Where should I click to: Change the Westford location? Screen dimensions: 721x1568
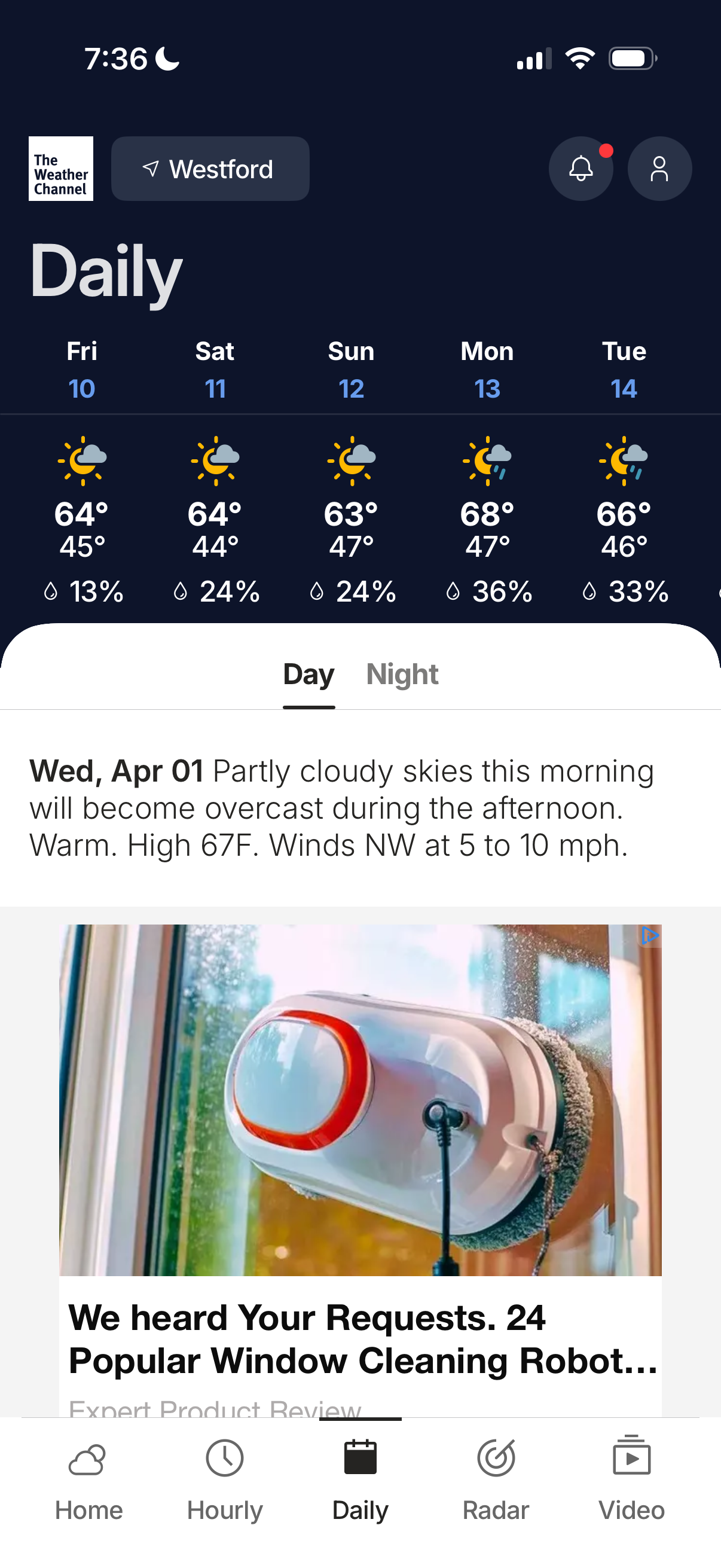tap(210, 169)
